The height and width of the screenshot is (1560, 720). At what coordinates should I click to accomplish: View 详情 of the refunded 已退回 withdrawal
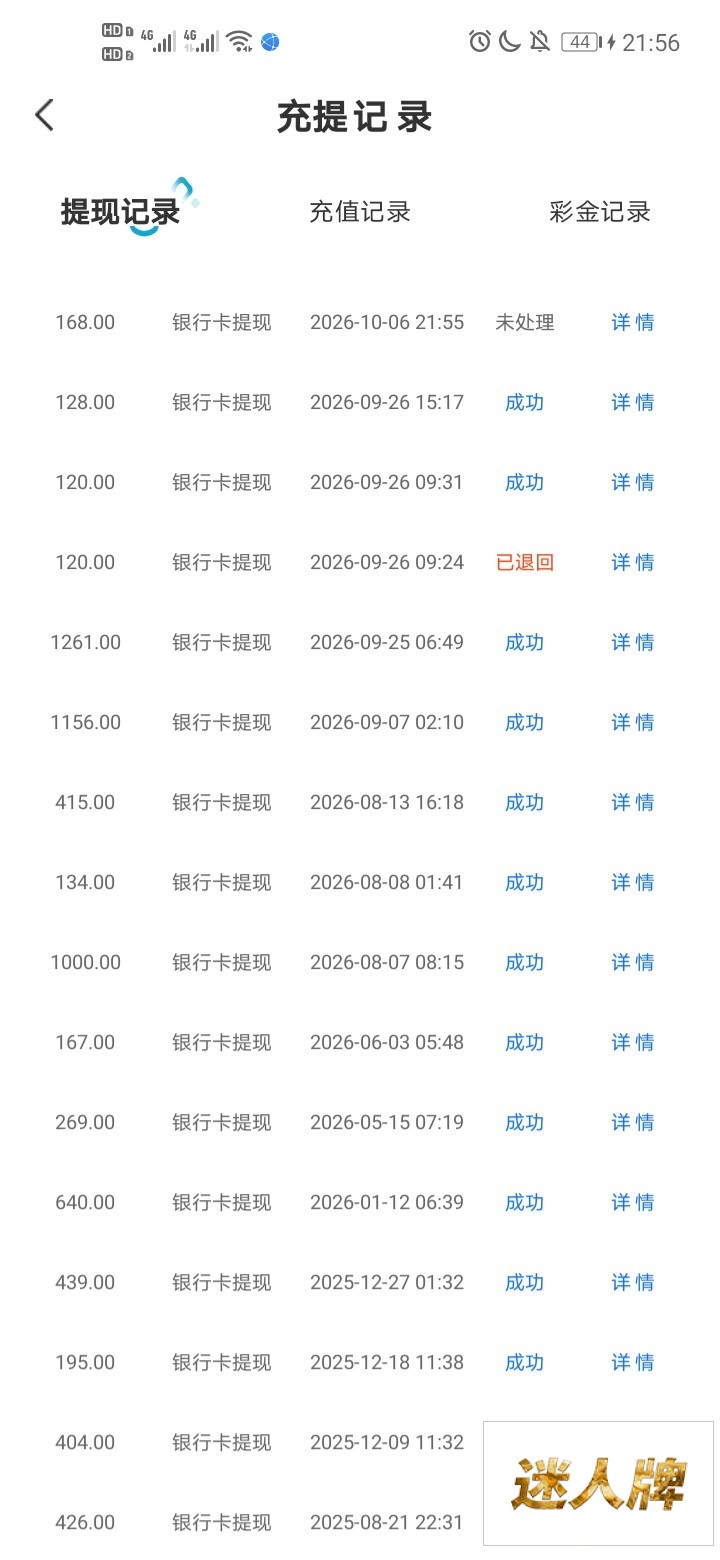pyautogui.click(x=633, y=562)
